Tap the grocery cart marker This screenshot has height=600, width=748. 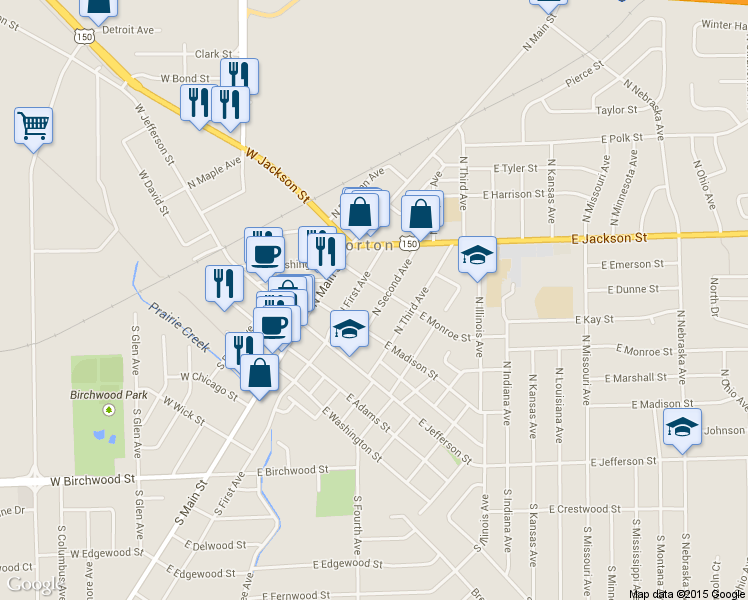(33, 127)
